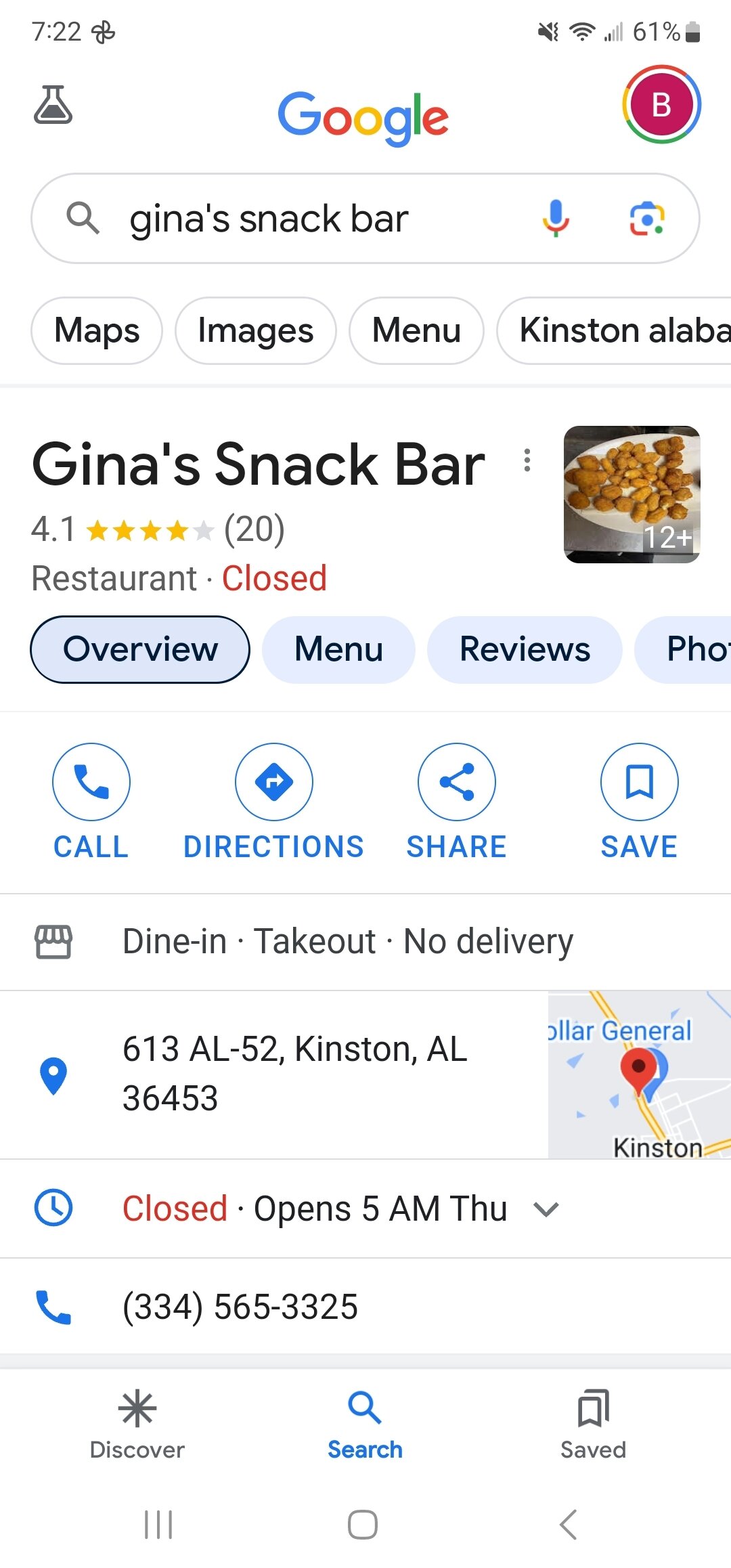Dial the phone number (334) 565-3325
The height and width of the screenshot is (1568, 731).
[240, 1307]
